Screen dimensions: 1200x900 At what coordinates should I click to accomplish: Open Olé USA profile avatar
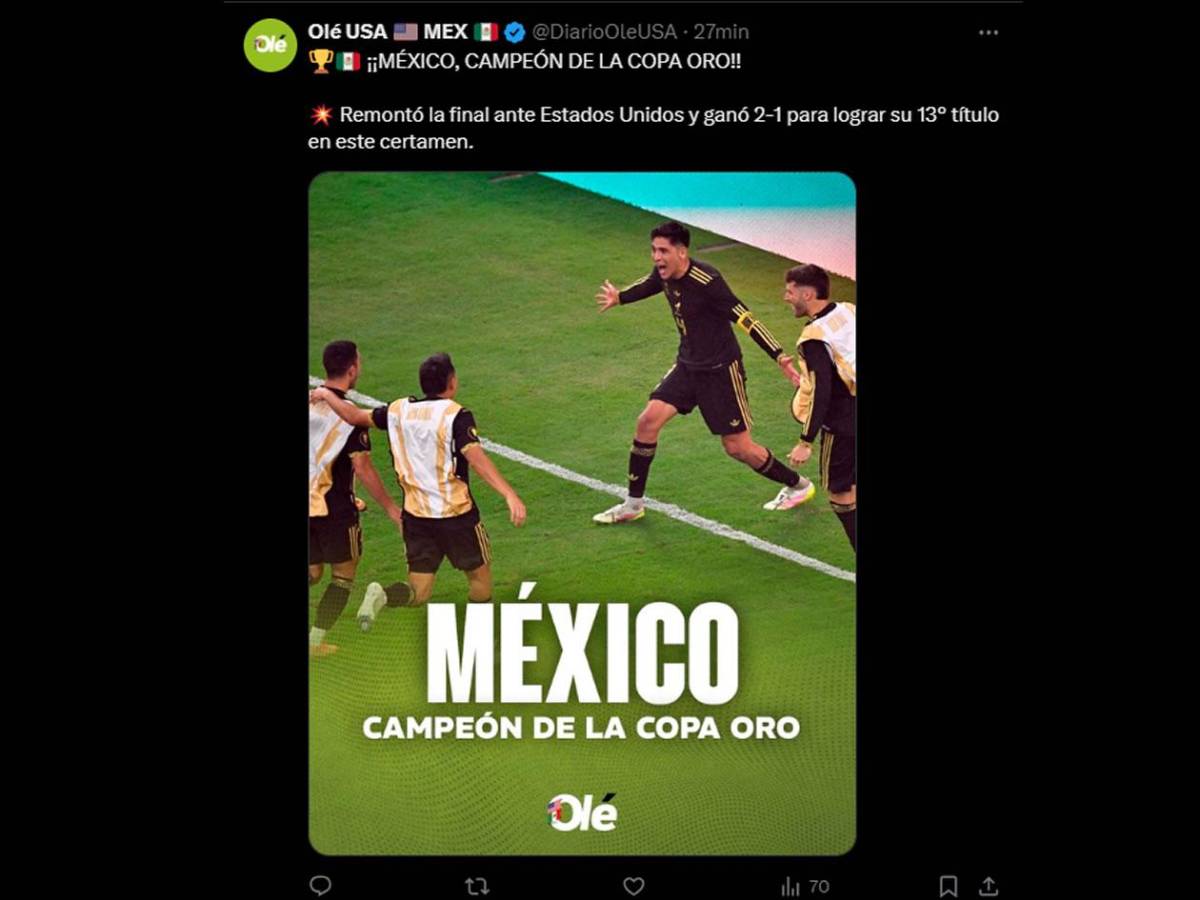tap(270, 45)
